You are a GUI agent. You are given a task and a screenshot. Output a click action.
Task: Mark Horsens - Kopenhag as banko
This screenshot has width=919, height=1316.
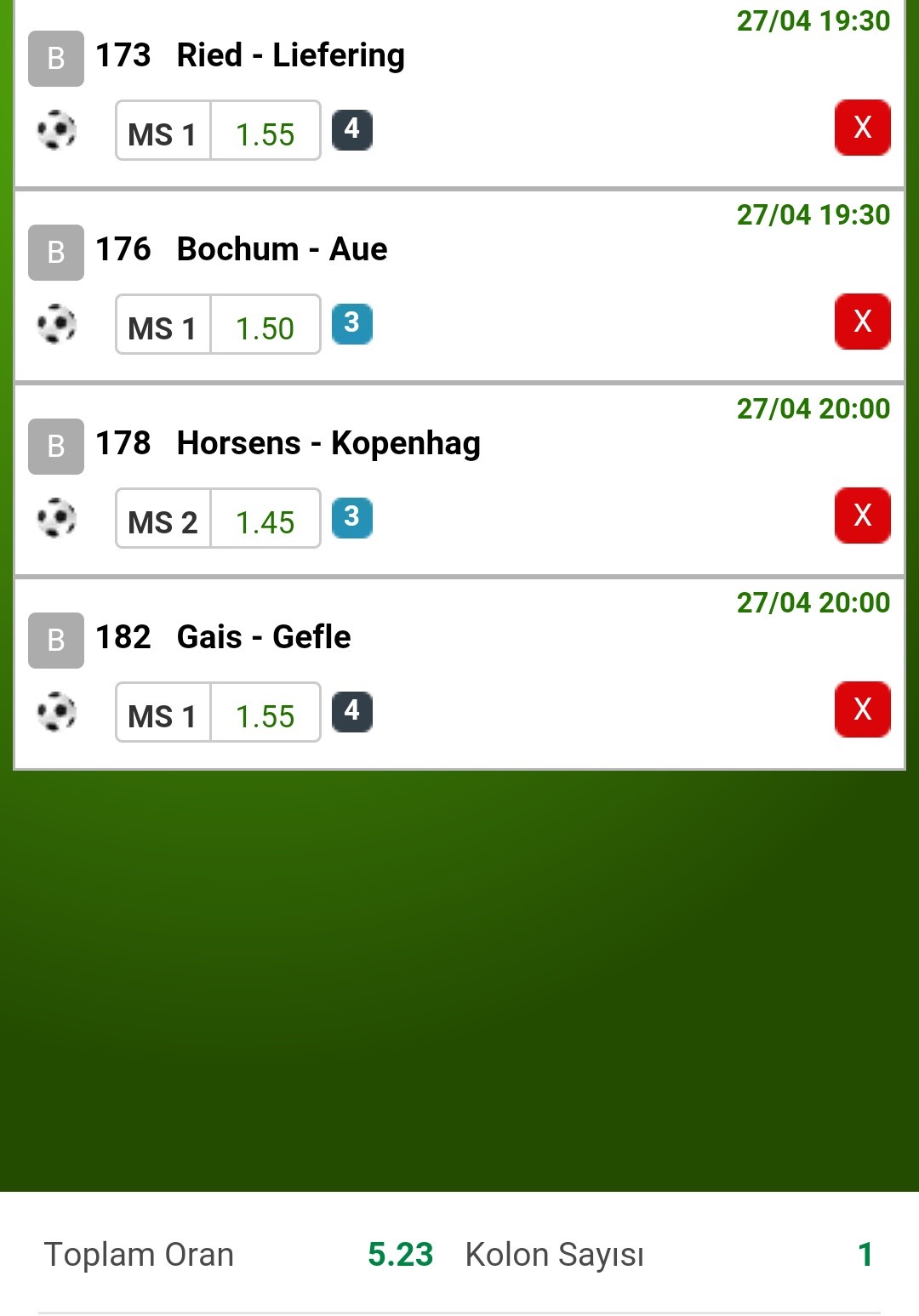(56, 447)
